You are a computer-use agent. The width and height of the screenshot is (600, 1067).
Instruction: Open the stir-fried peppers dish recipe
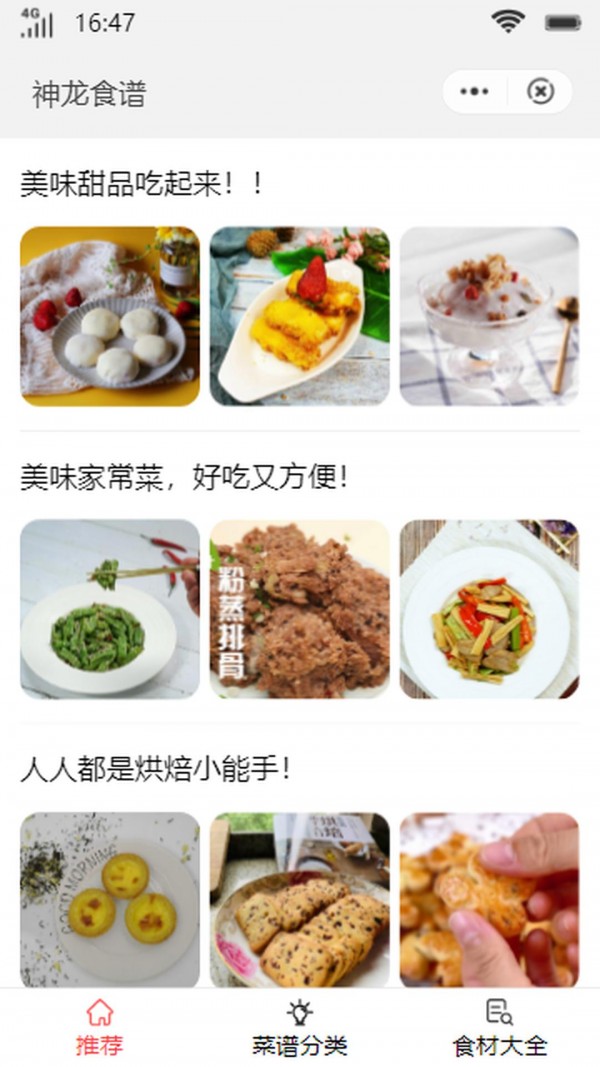coord(489,608)
